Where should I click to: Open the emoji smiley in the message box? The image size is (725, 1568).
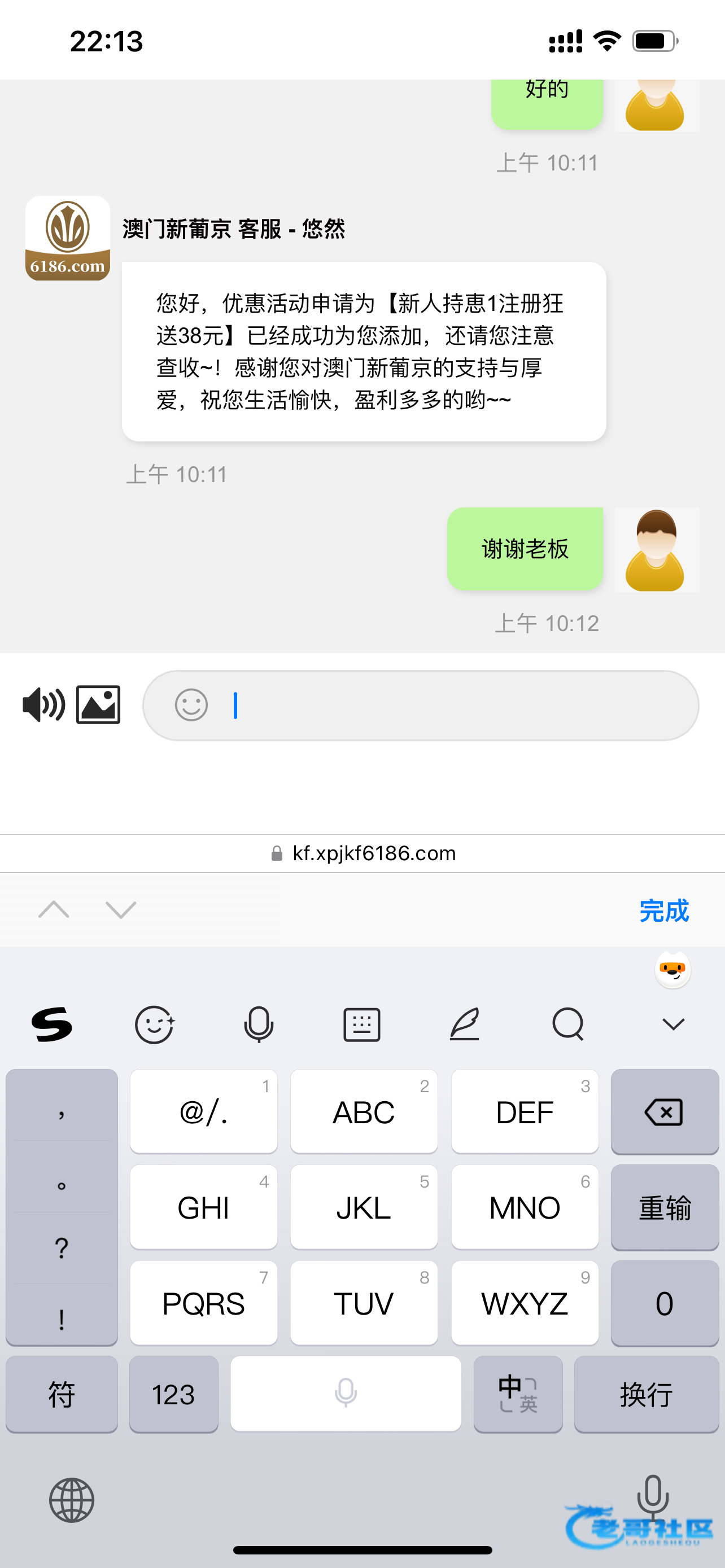(x=191, y=705)
